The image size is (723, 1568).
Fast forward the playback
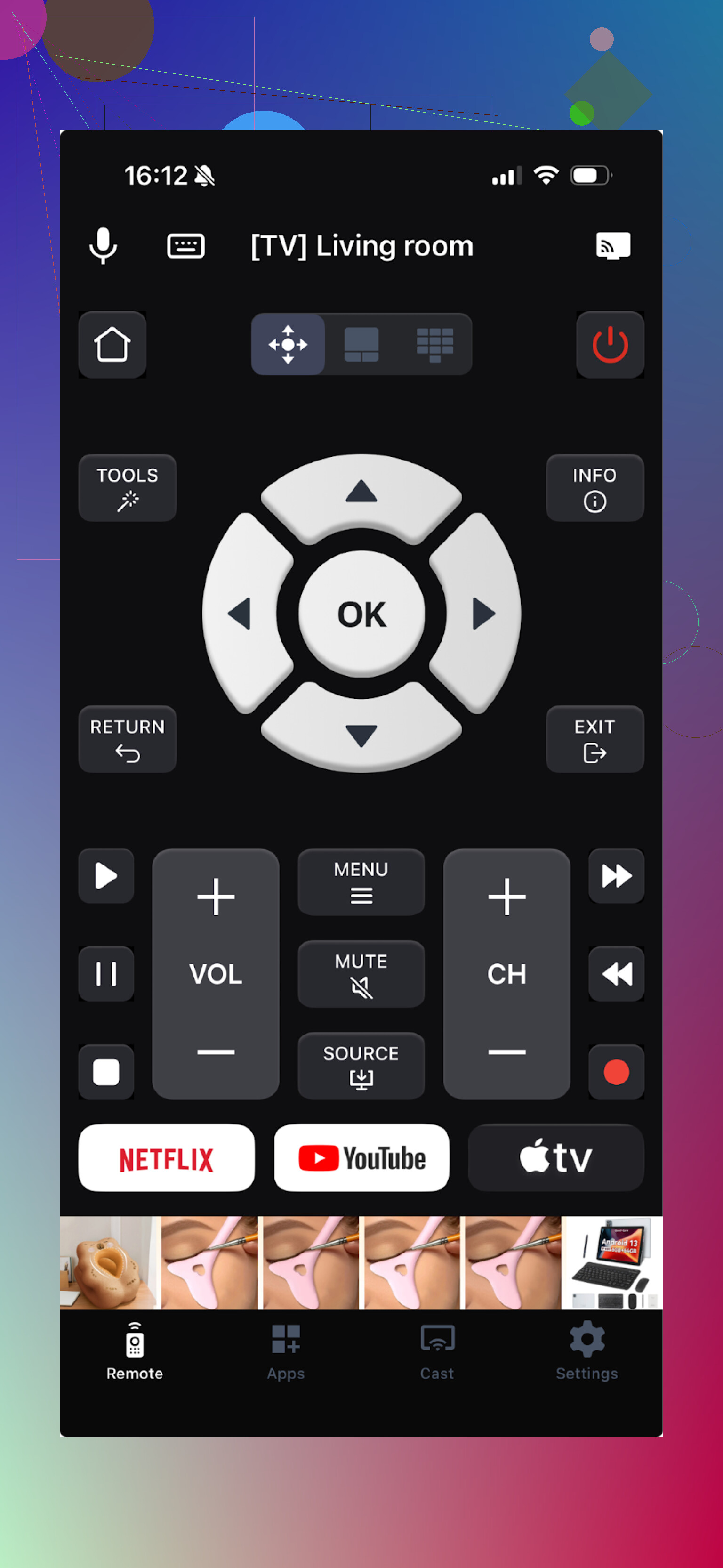tap(616, 876)
